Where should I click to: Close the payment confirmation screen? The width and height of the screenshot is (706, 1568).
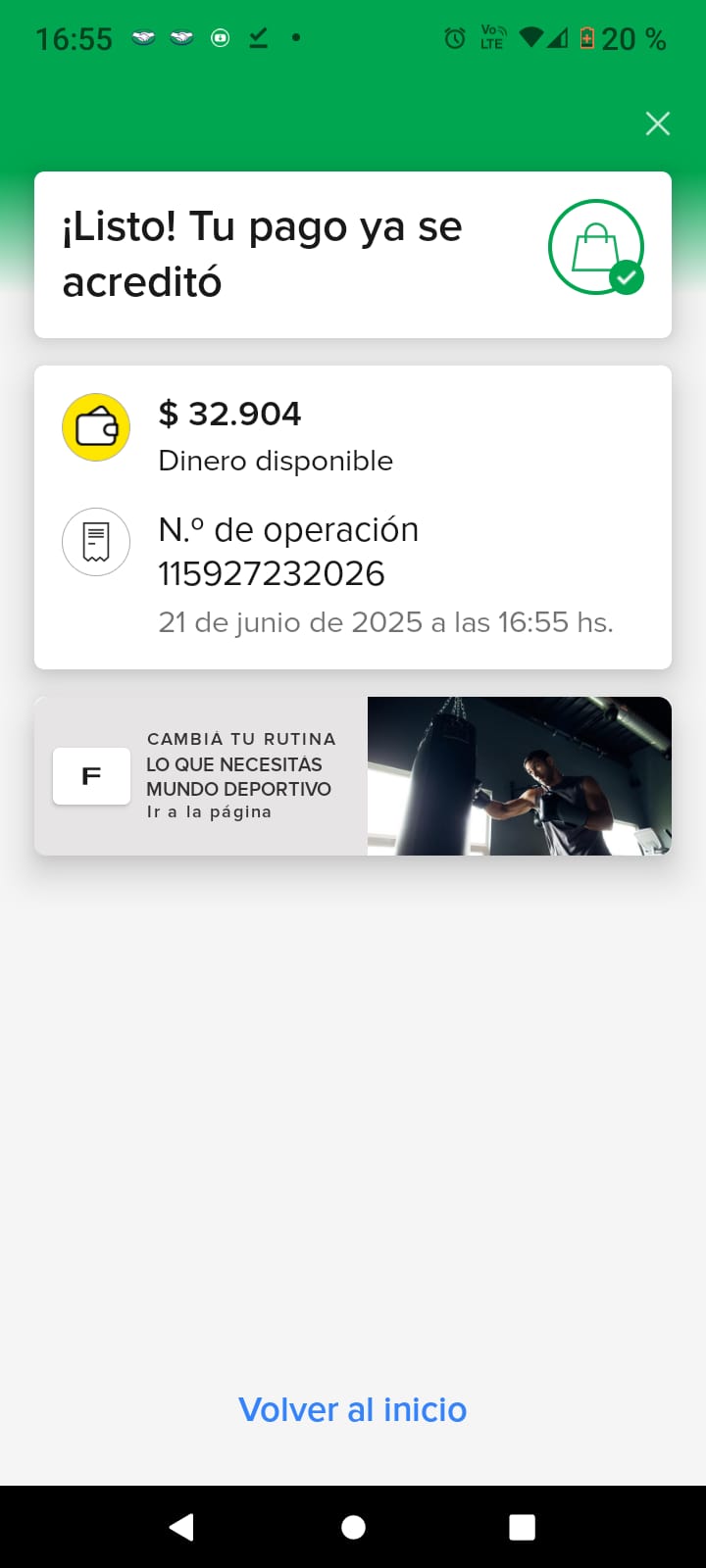[x=657, y=123]
